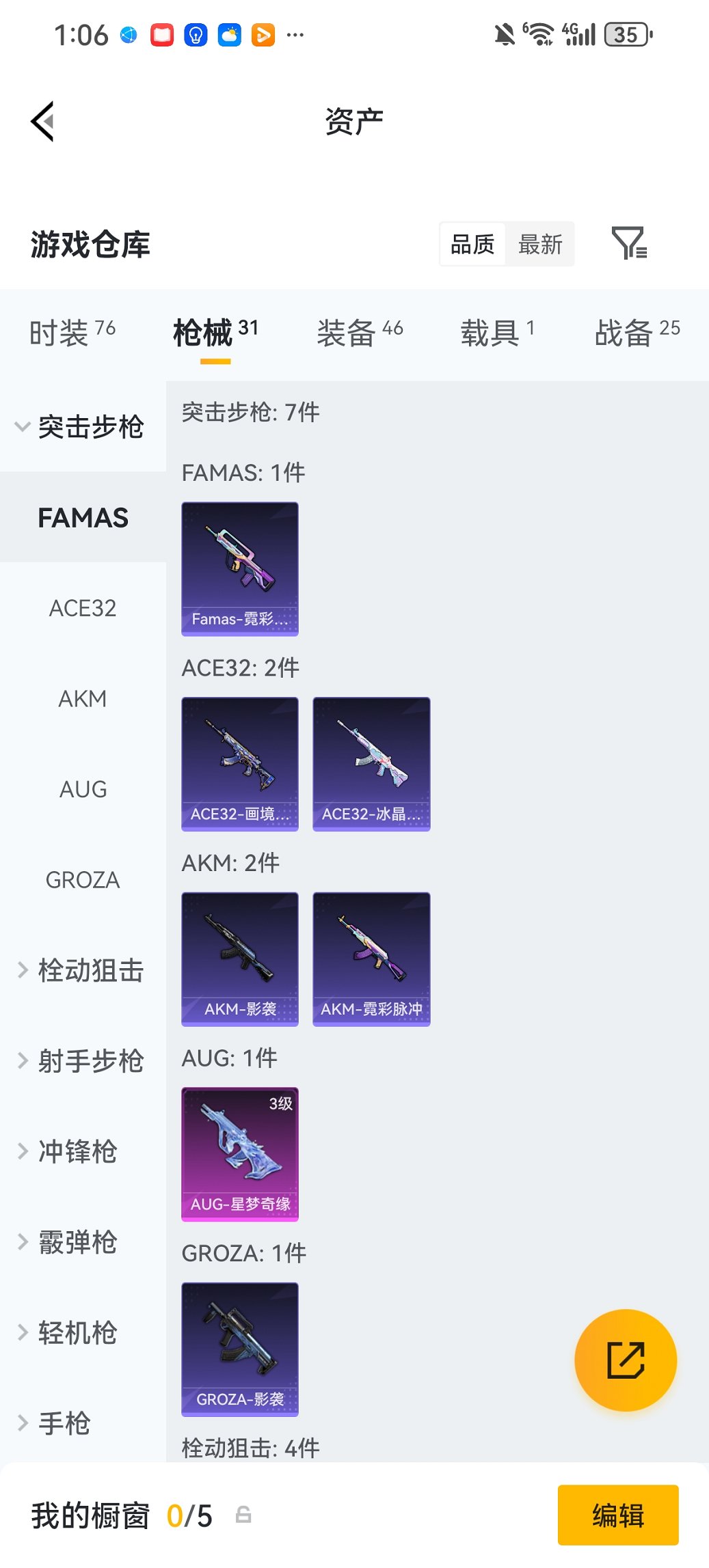This screenshot has width=709, height=1568.
Task: Open the filter icon next to 最新
Action: [628, 244]
